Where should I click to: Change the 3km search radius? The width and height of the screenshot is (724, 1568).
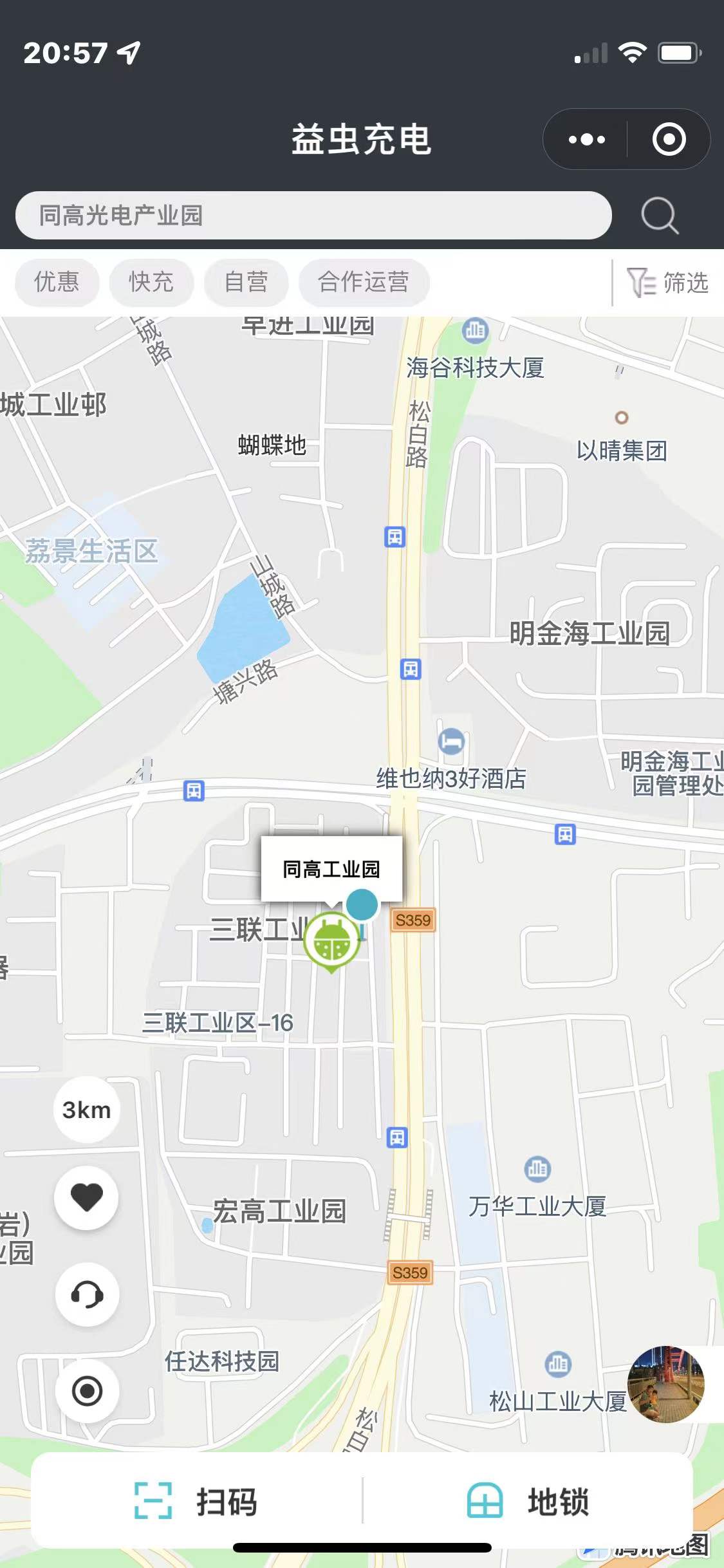coord(87,1110)
